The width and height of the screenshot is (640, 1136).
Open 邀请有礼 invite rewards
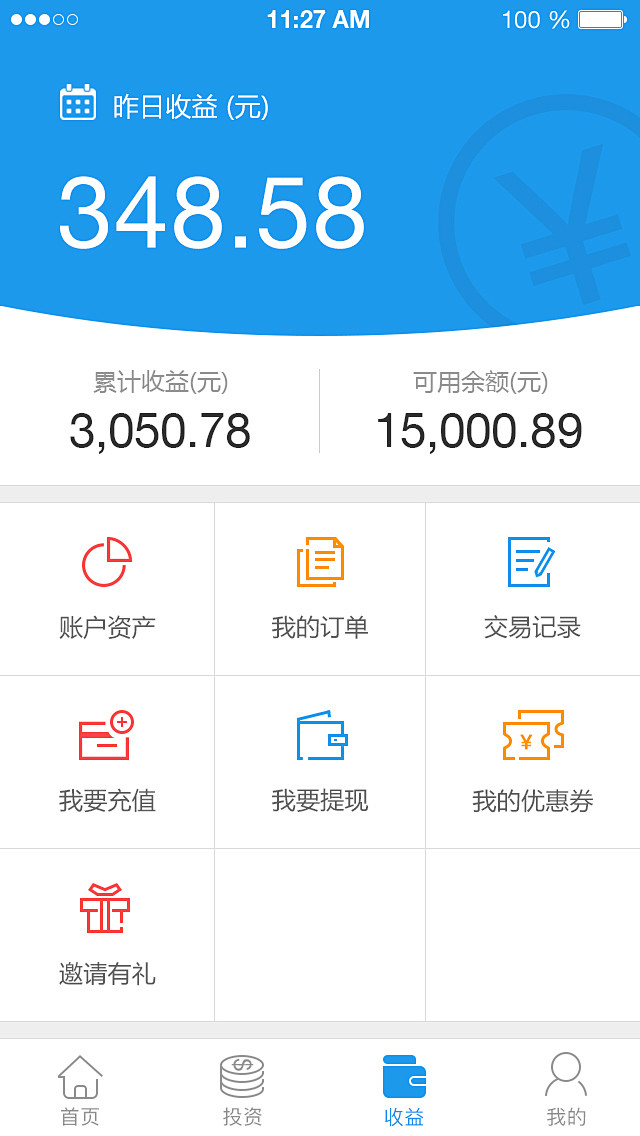[107, 935]
